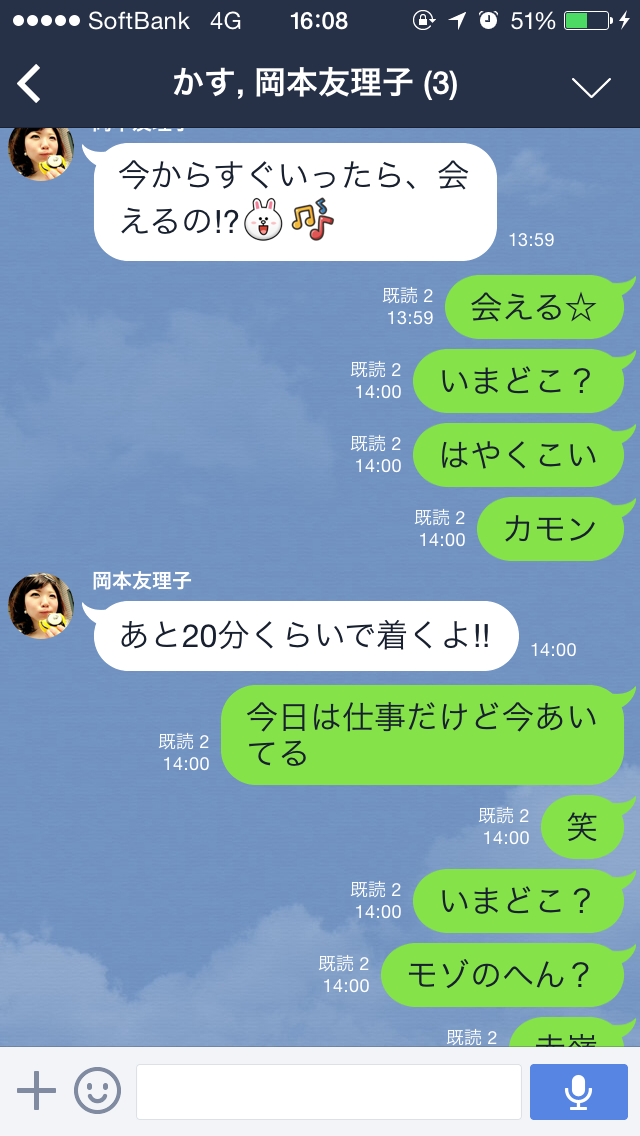Open the plus attachment menu
The height and width of the screenshot is (1136, 640).
(37, 1090)
